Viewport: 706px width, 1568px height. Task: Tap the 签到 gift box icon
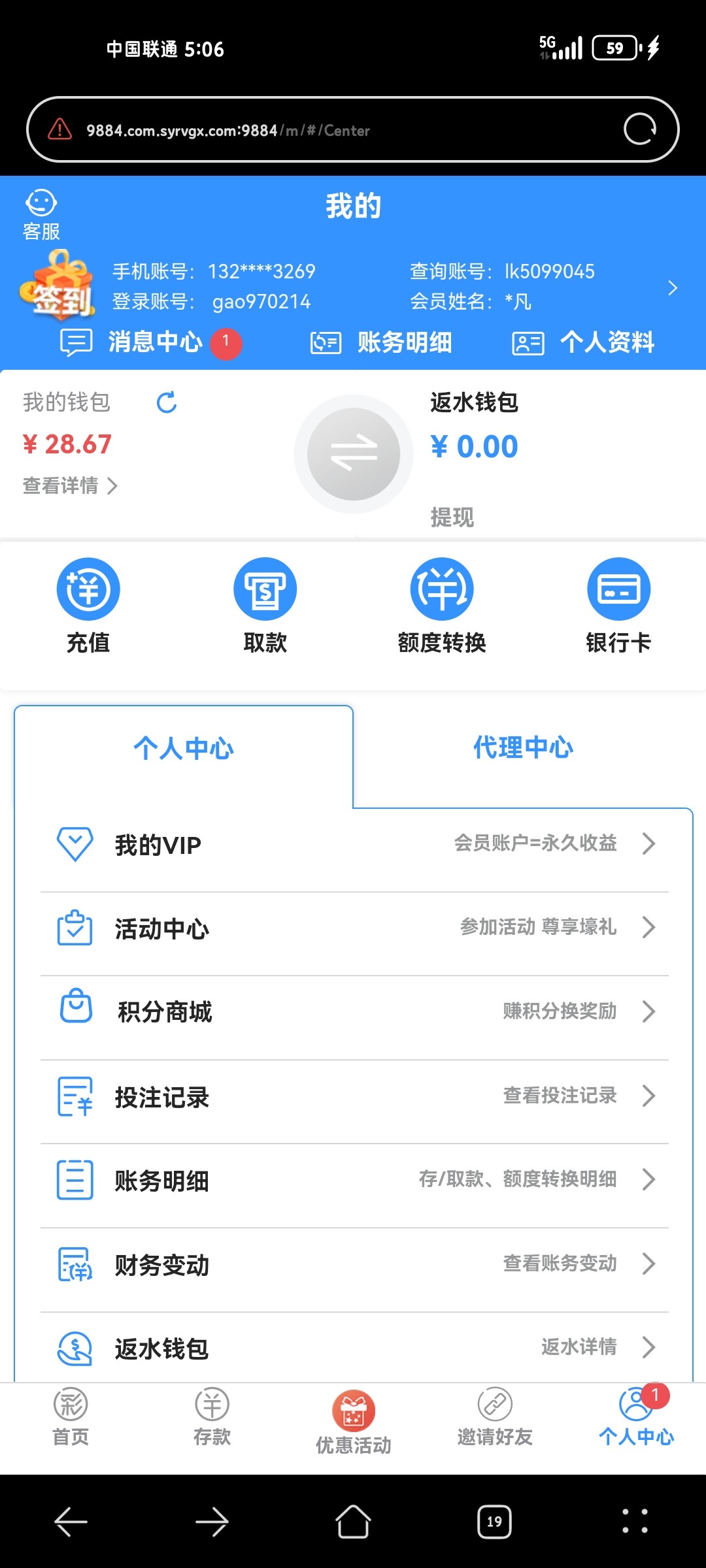pyautogui.click(x=59, y=287)
